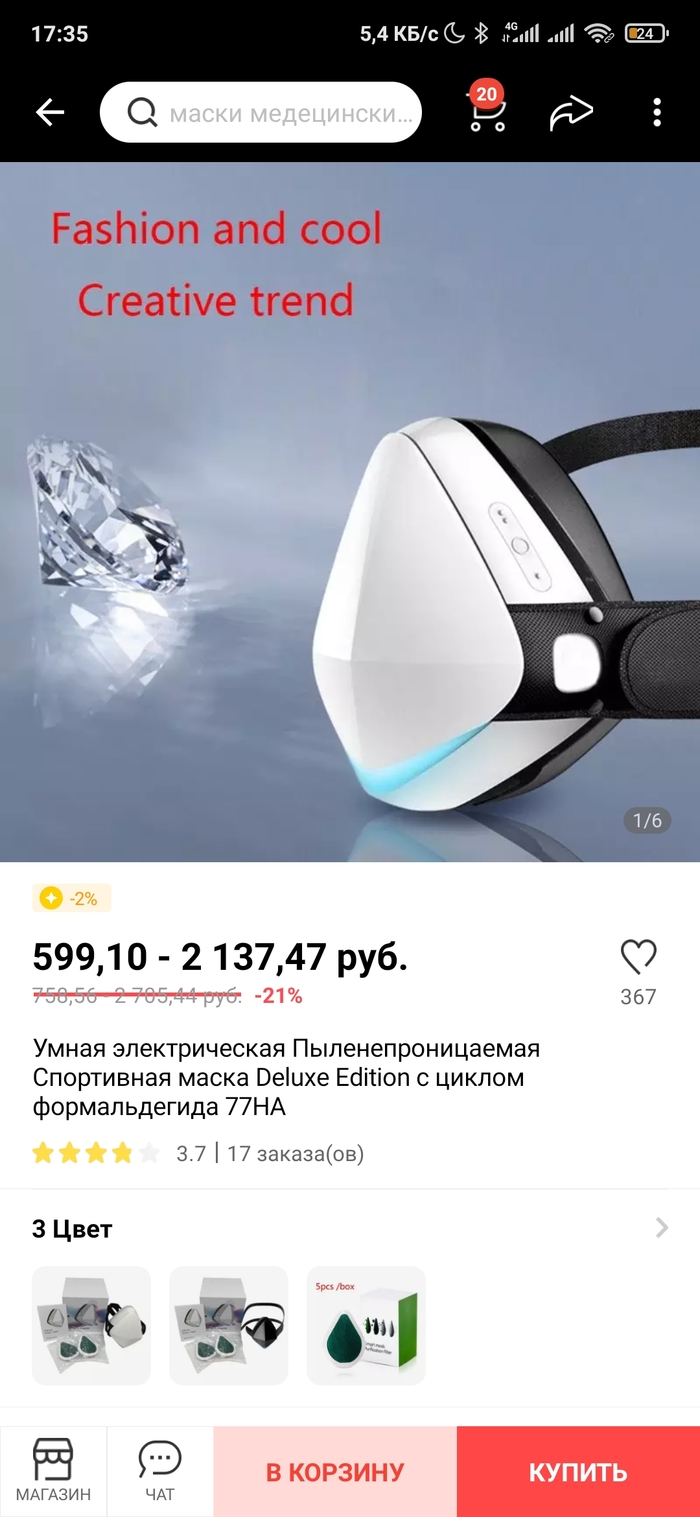Add product to favorites with heart icon

pos(638,958)
